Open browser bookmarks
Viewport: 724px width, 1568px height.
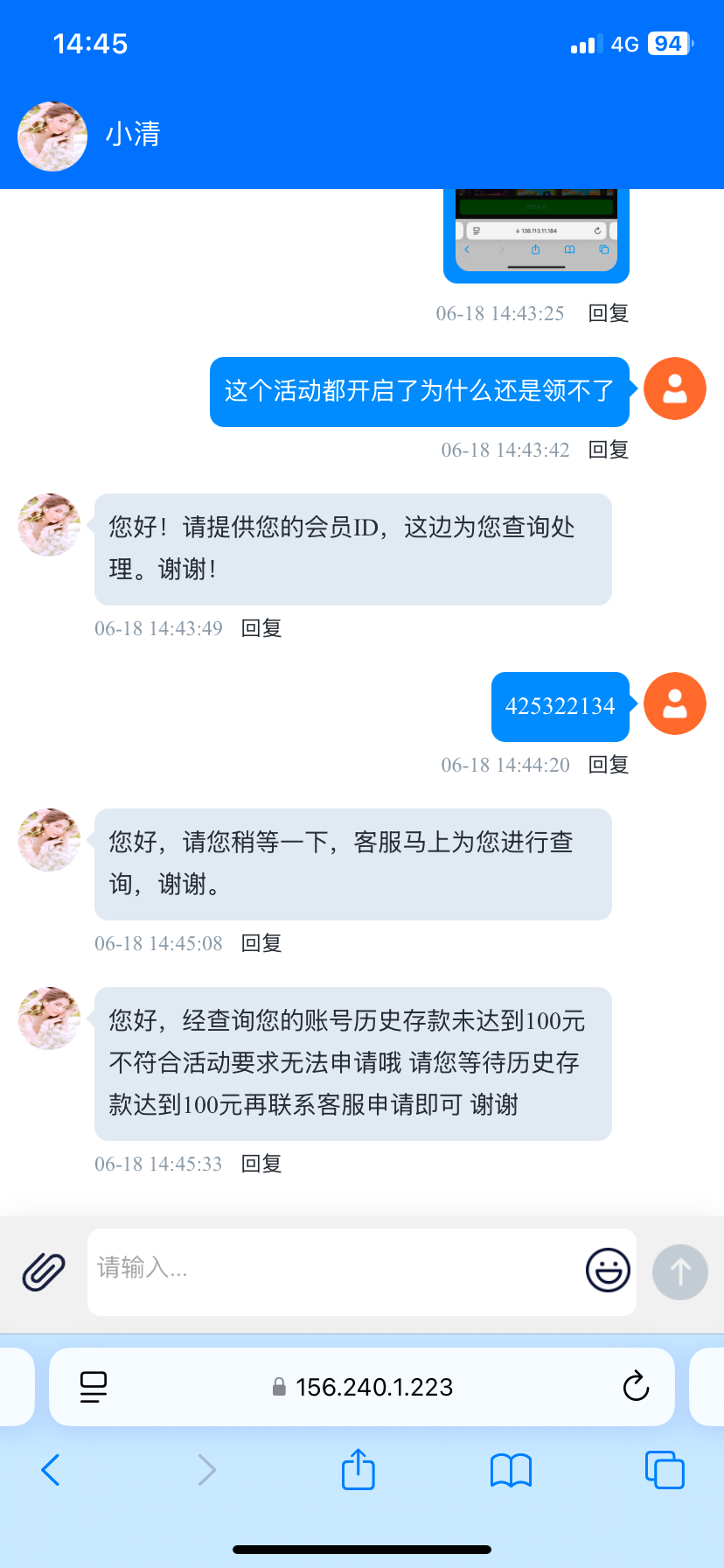tap(512, 1470)
